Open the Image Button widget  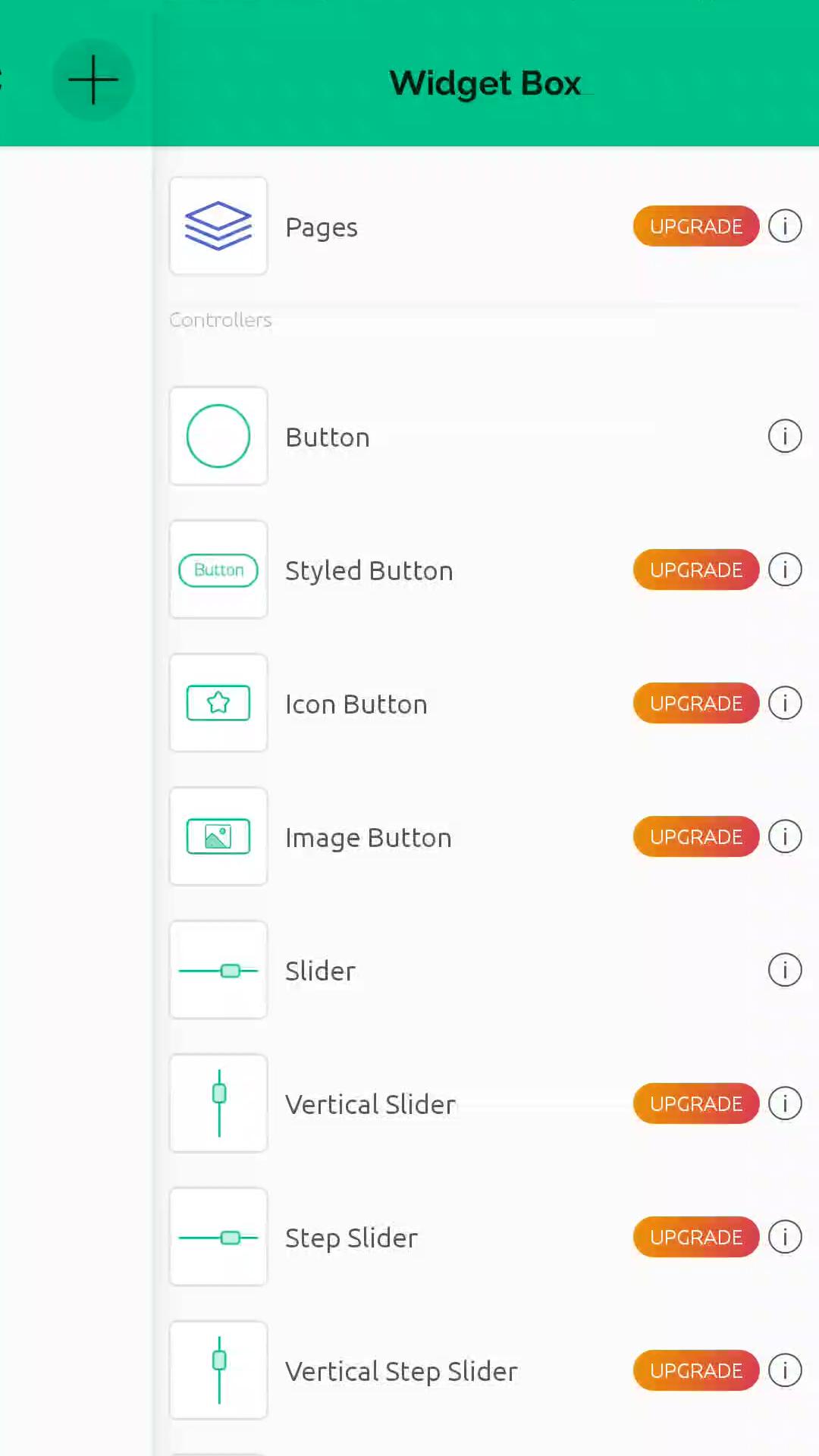(x=368, y=837)
